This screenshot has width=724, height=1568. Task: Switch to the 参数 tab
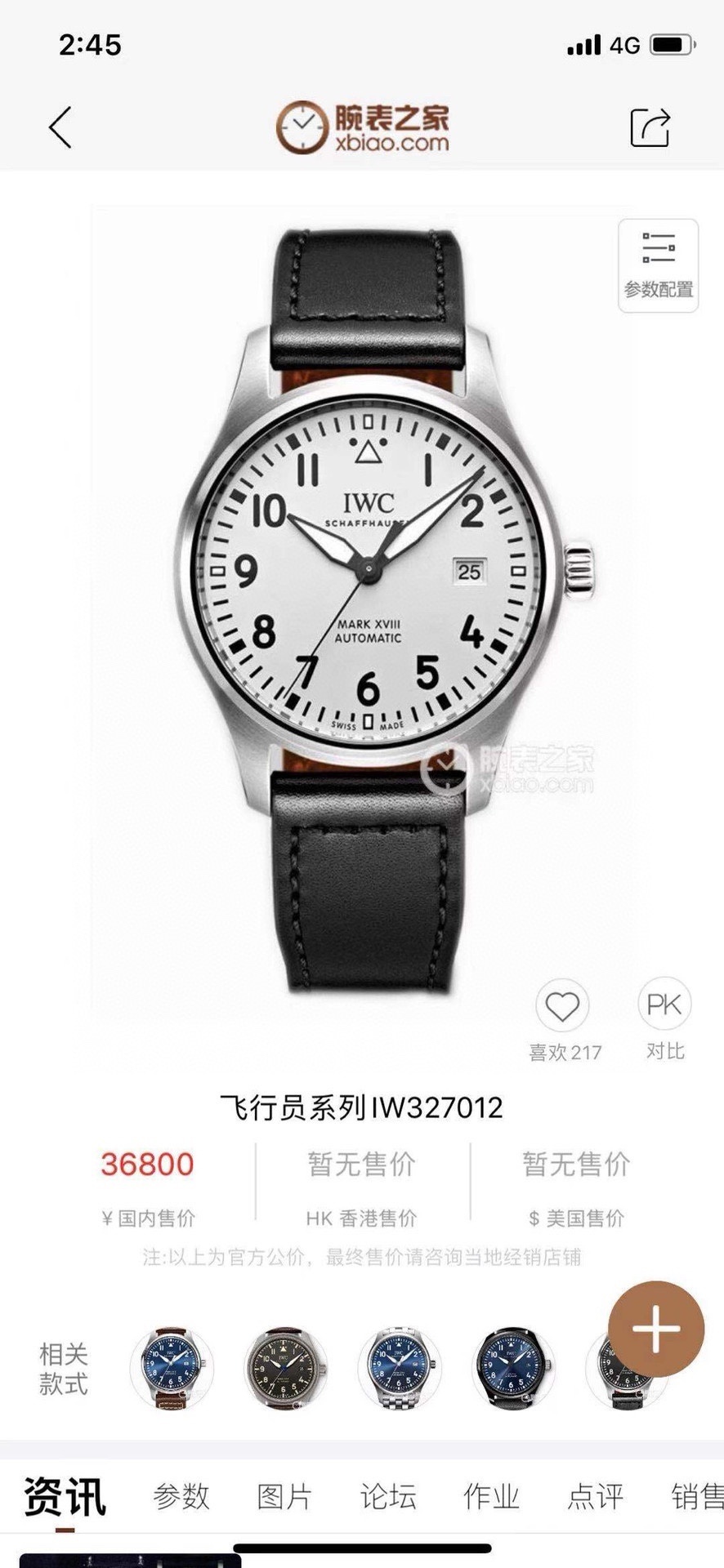181,1497
